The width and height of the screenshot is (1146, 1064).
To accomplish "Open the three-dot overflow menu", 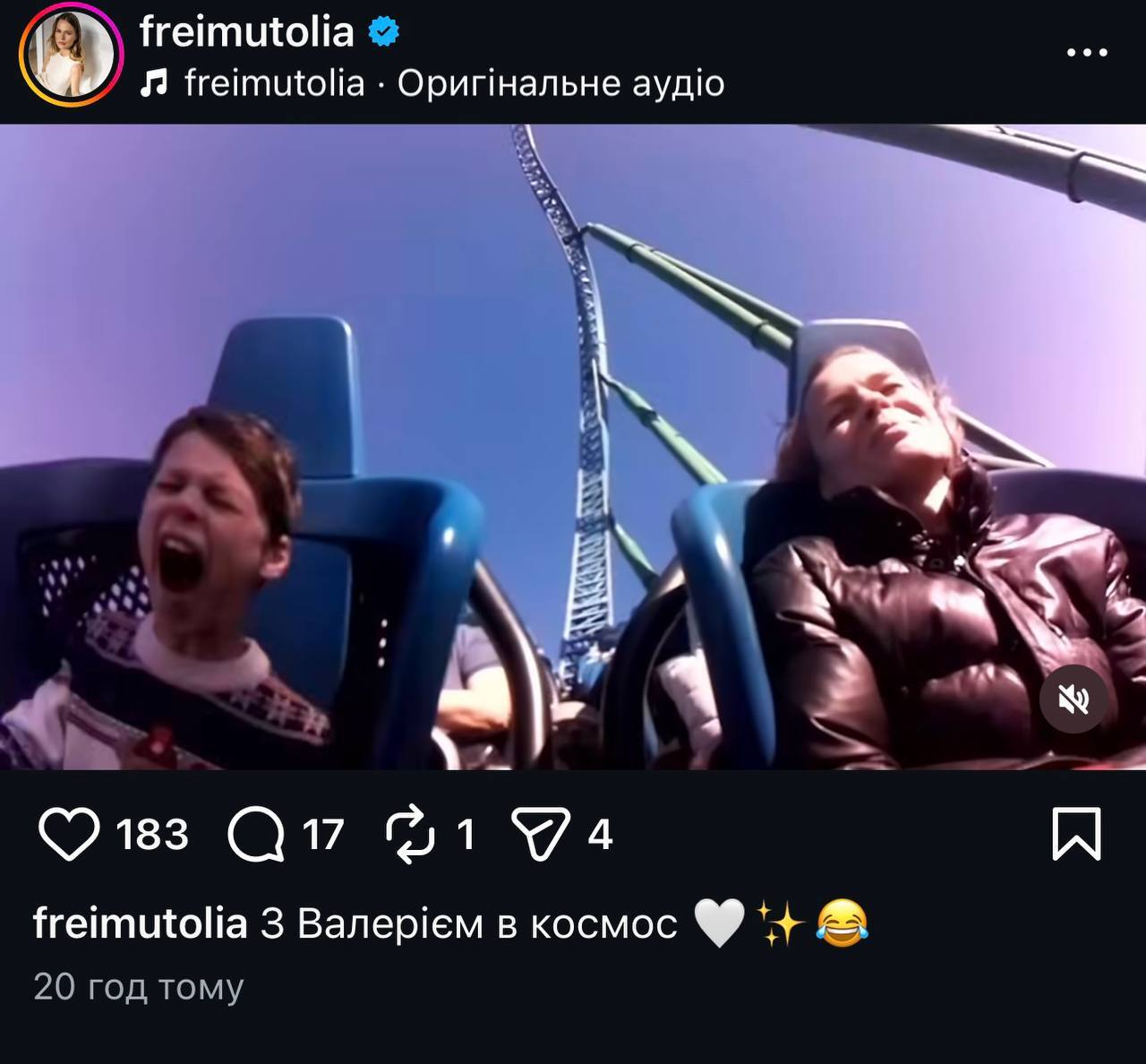I will (x=1087, y=53).
